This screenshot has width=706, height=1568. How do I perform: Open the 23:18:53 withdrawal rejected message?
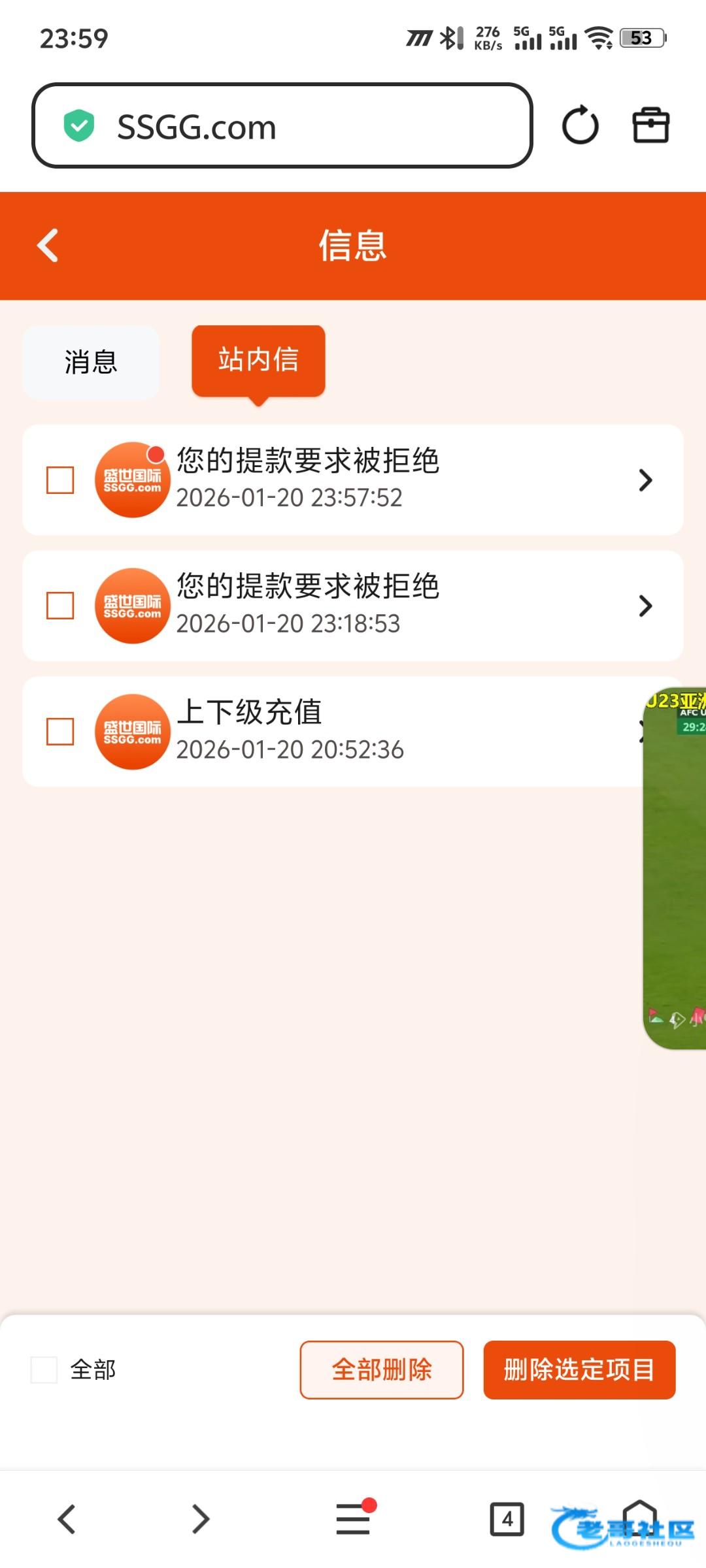click(x=392, y=606)
